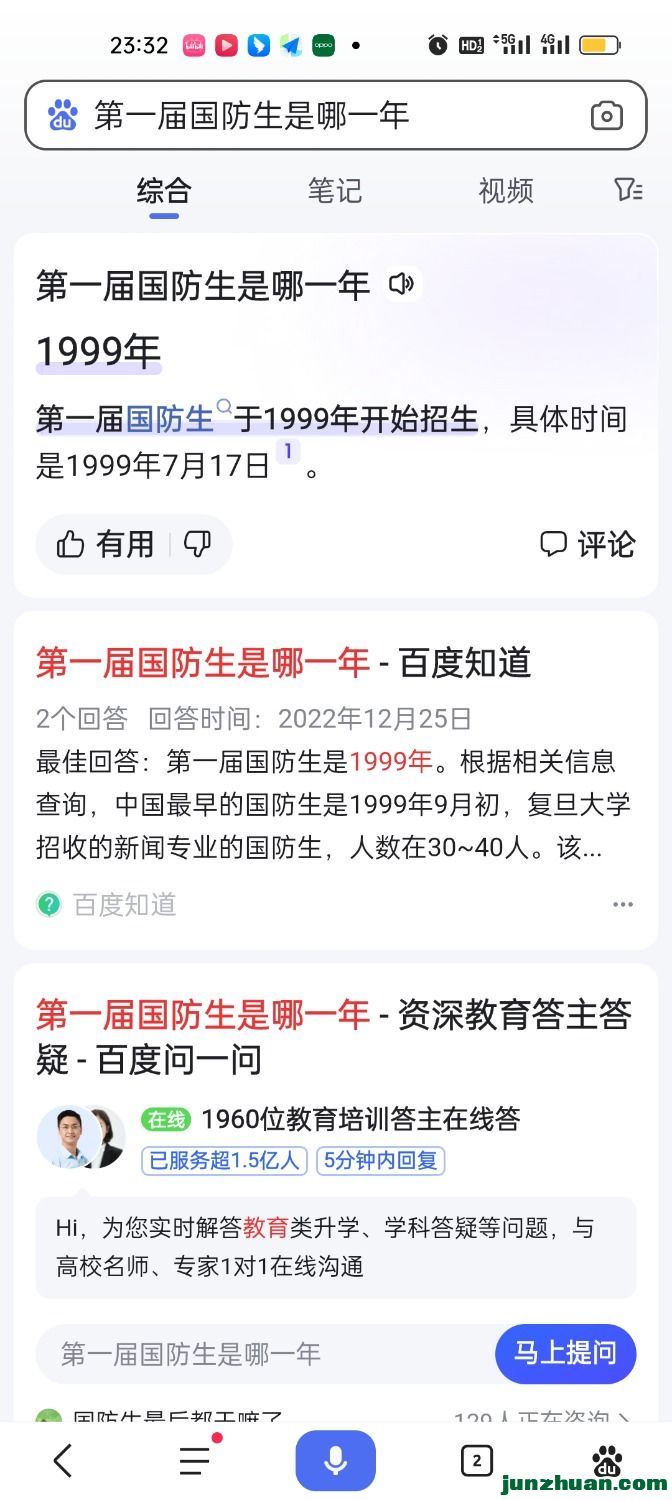Start voice search with the microphone
Screen dimensions: 672x1500
[335, 1461]
